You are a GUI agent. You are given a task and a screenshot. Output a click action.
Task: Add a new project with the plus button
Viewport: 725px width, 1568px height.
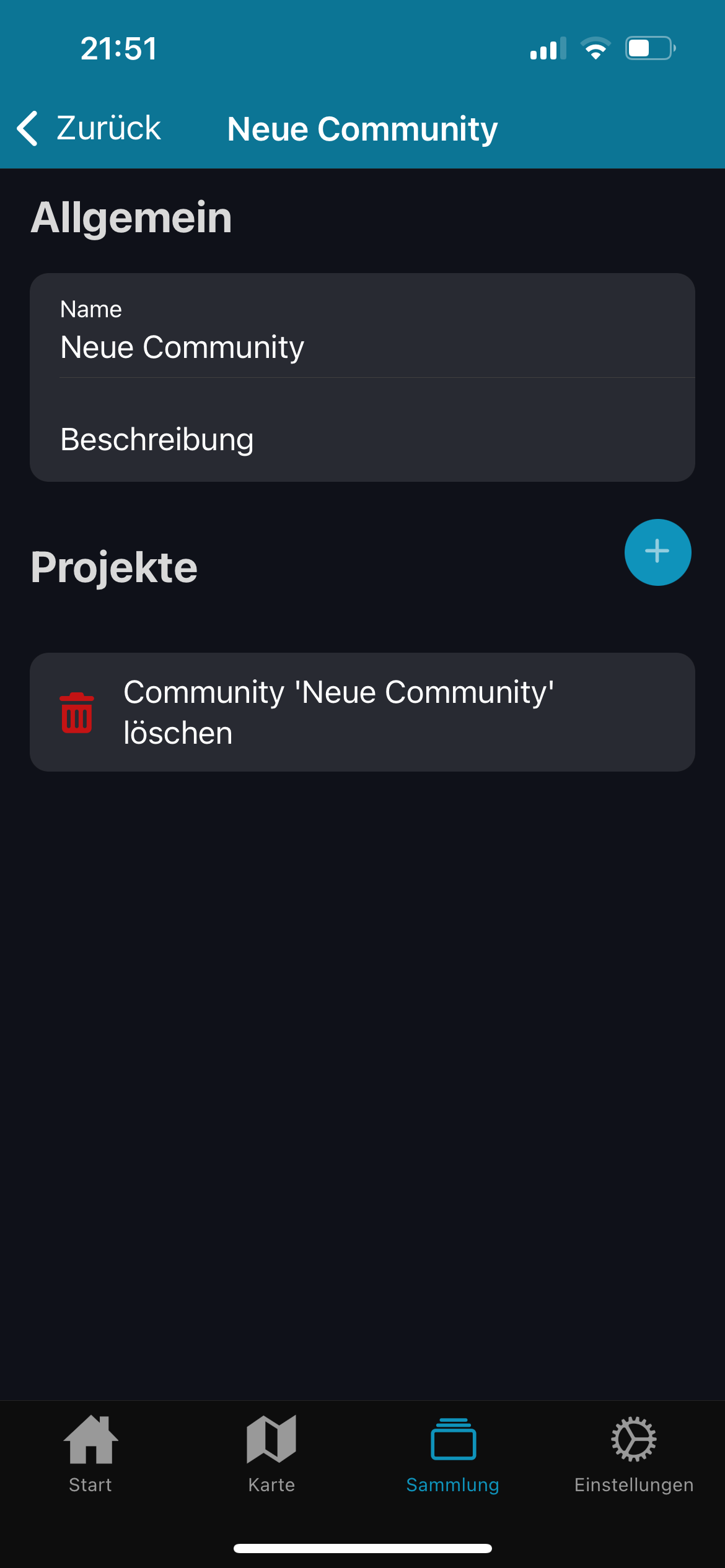pyautogui.click(x=657, y=552)
